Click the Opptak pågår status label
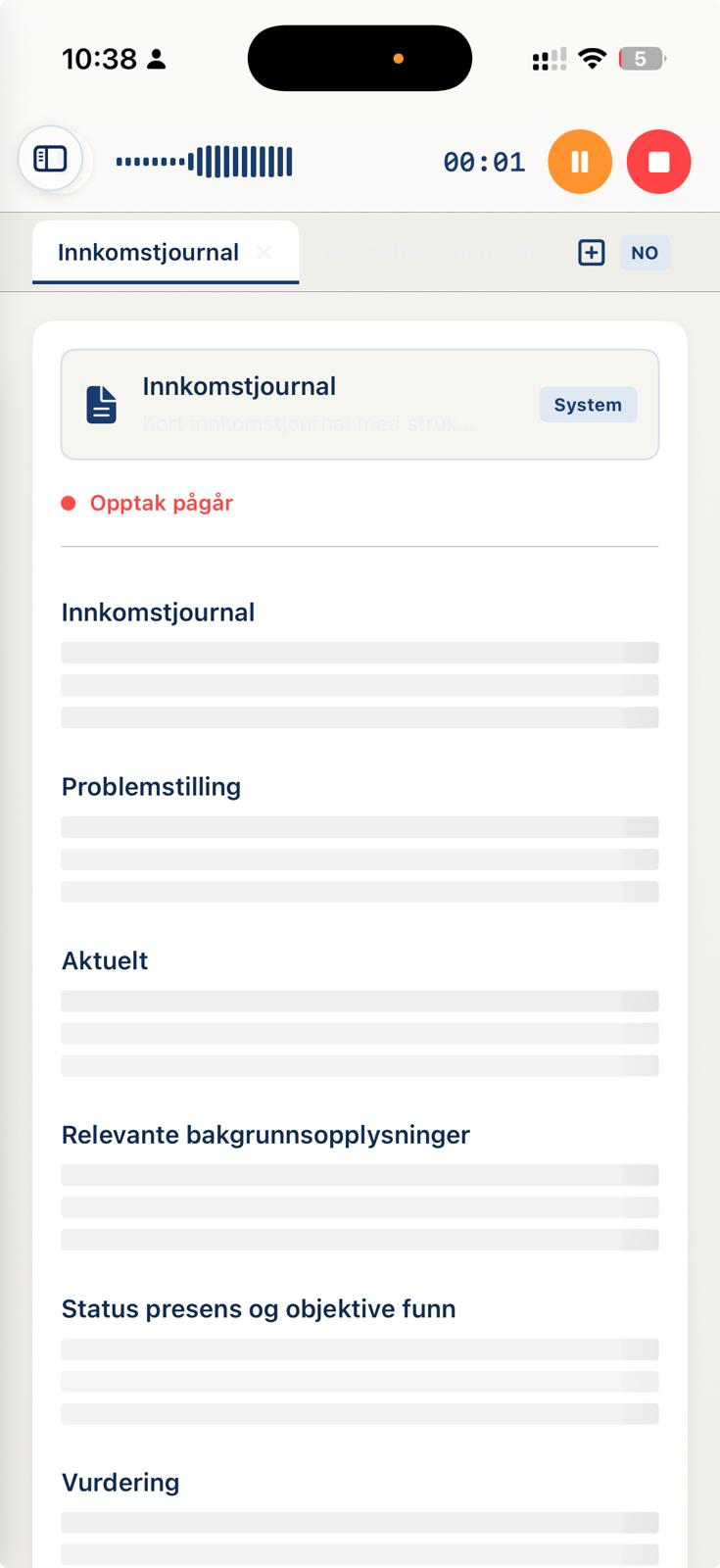 point(162,503)
